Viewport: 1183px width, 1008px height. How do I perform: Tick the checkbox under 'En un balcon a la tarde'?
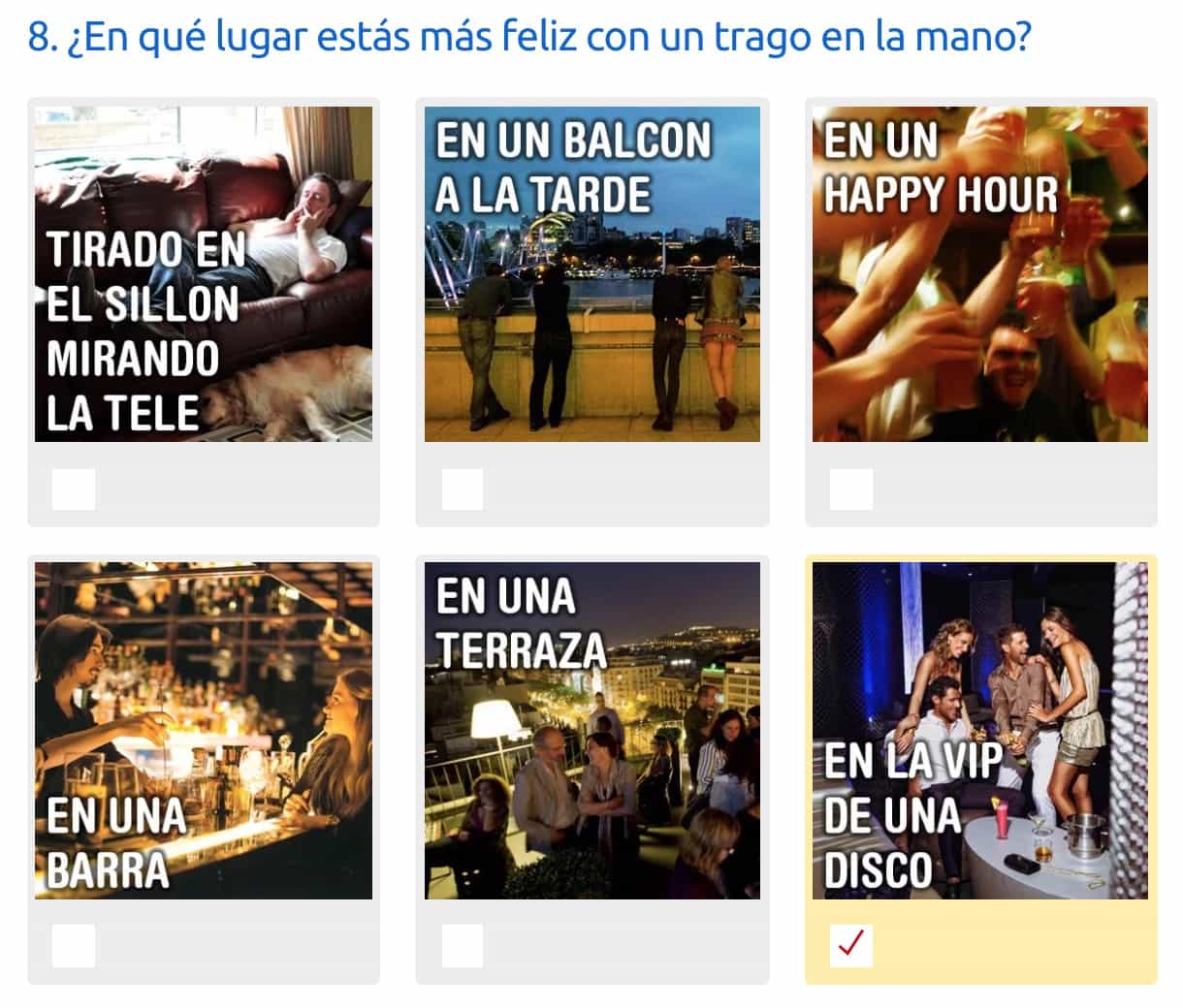tap(463, 489)
